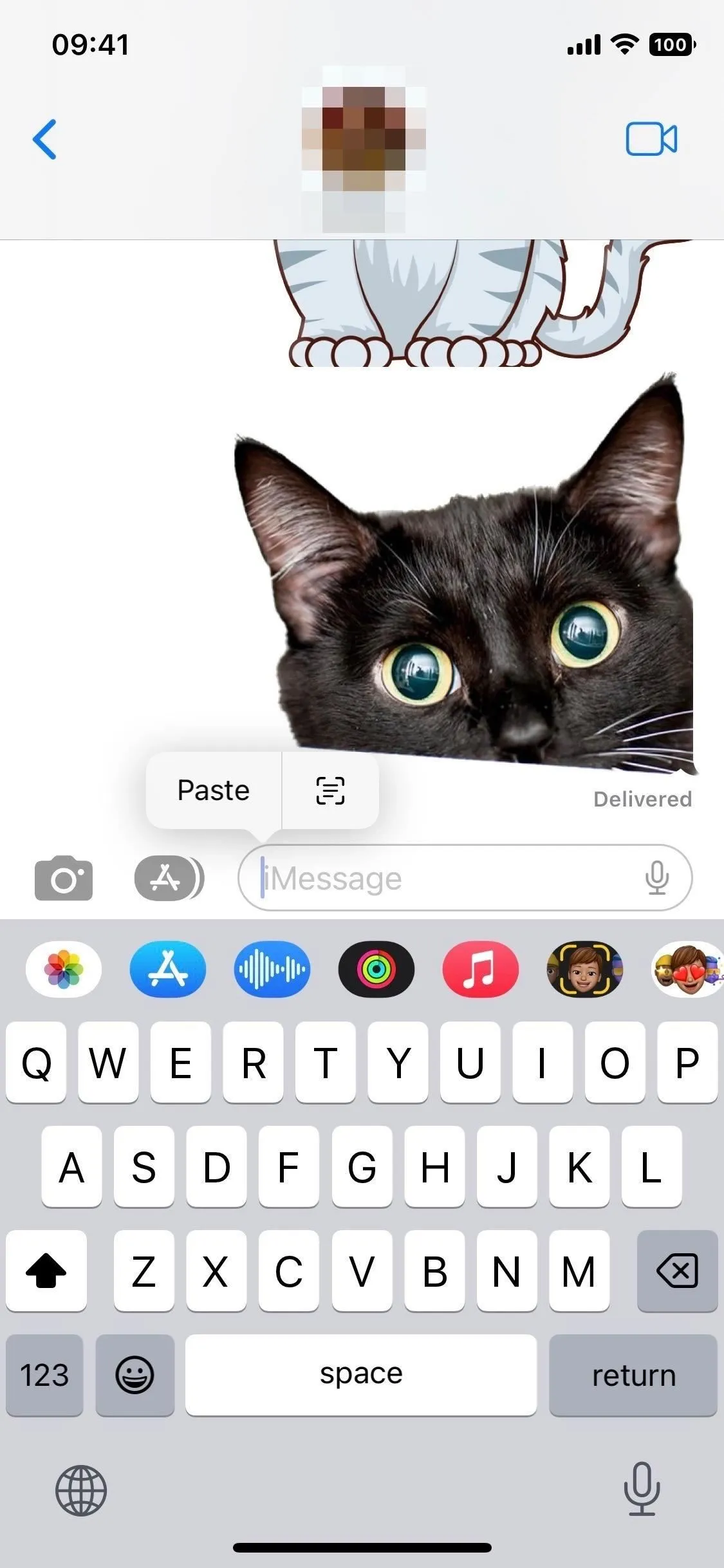
Task: Choose the scan text option beside Paste
Action: click(x=330, y=790)
